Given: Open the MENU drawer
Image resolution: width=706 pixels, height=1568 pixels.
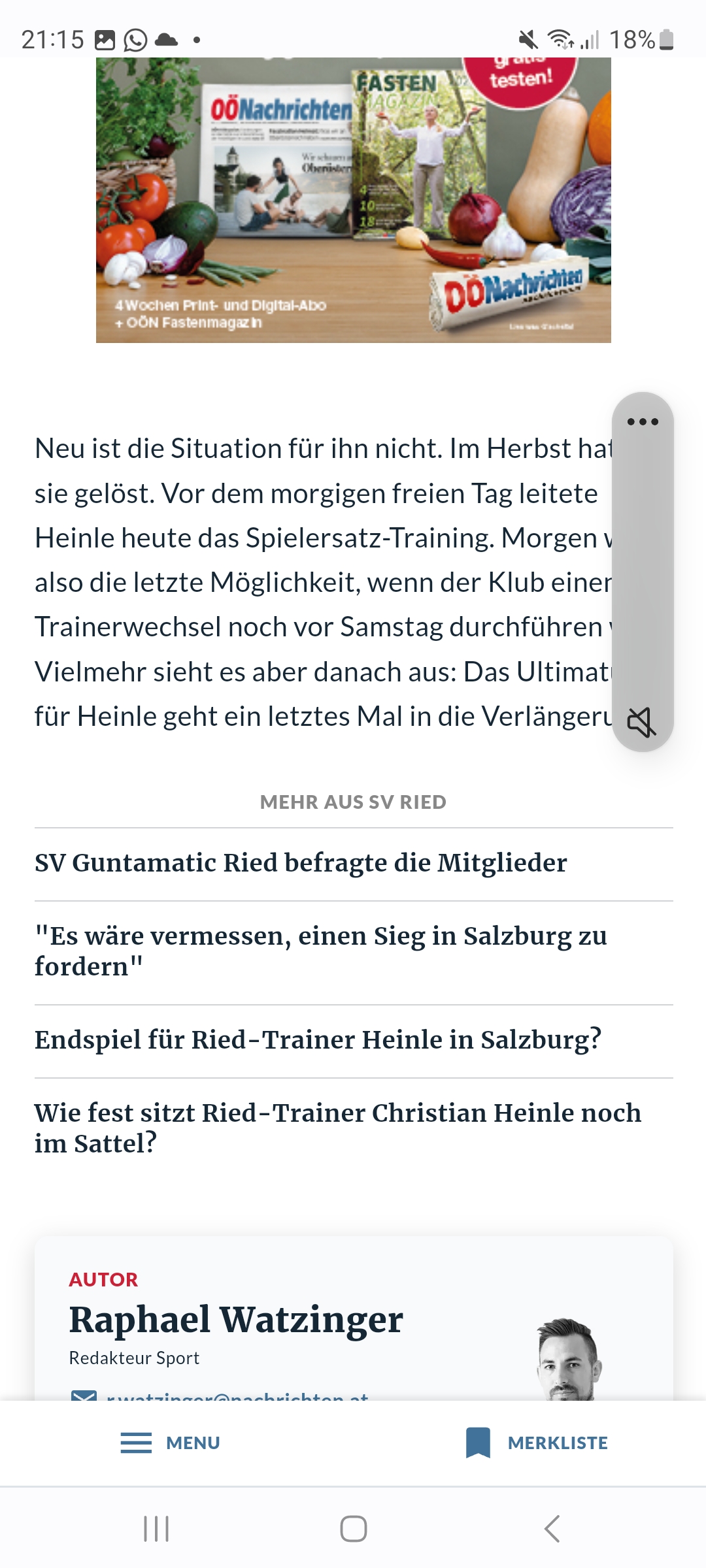Looking at the screenshot, I should (171, 1443).
